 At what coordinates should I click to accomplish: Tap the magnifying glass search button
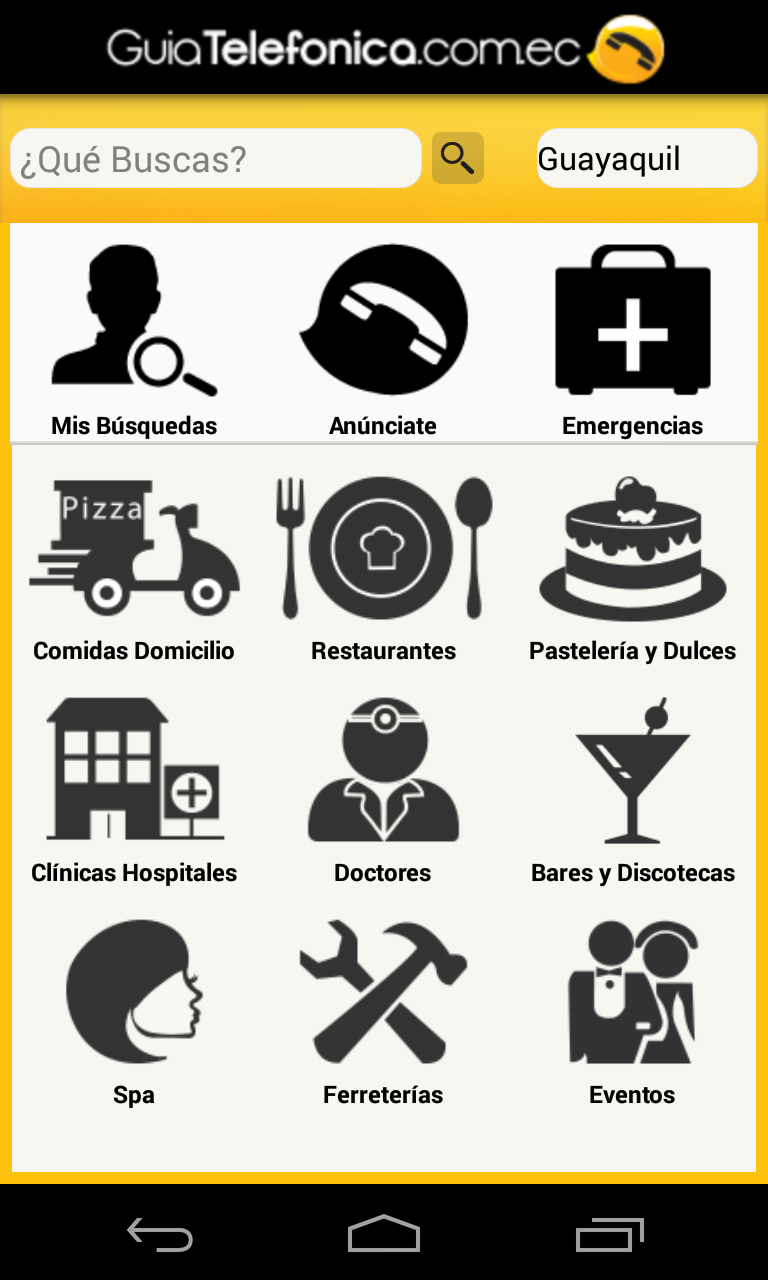(x=458, y=158)
